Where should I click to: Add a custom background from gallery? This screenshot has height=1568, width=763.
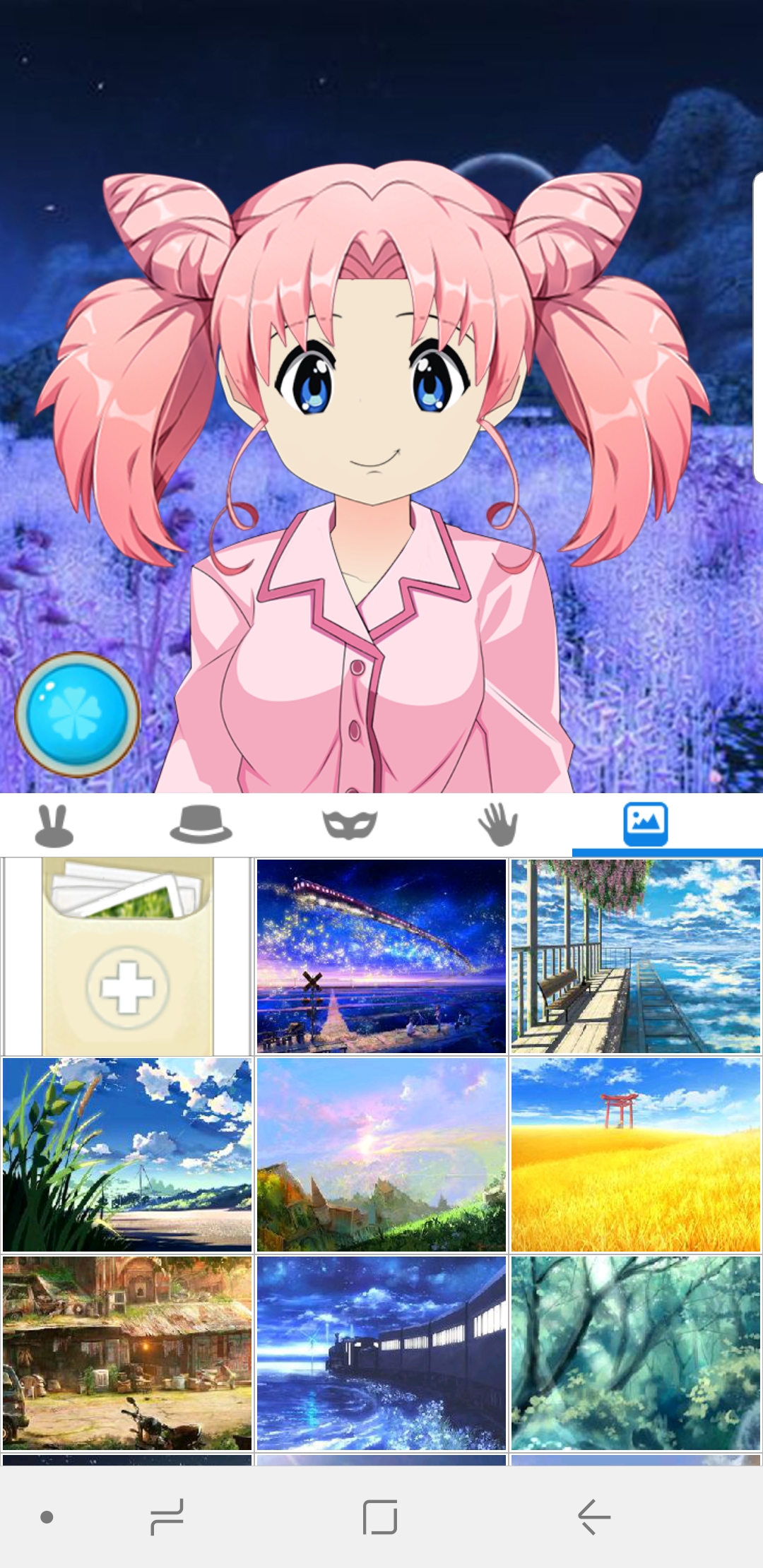click(127, 956)
